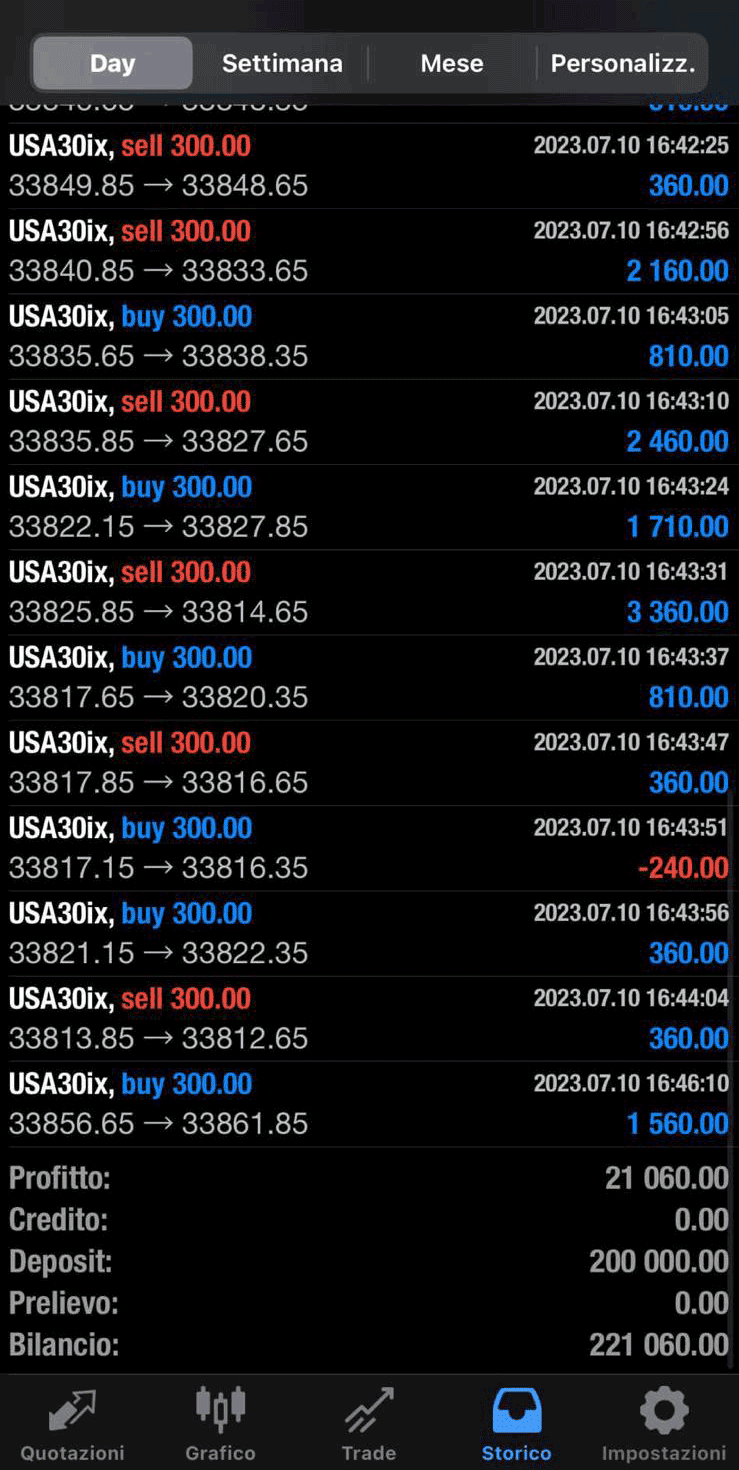Screen dimensions: 739x1470
Task: Expand the sell trade closed at 16:42:25
Action: 369,166
